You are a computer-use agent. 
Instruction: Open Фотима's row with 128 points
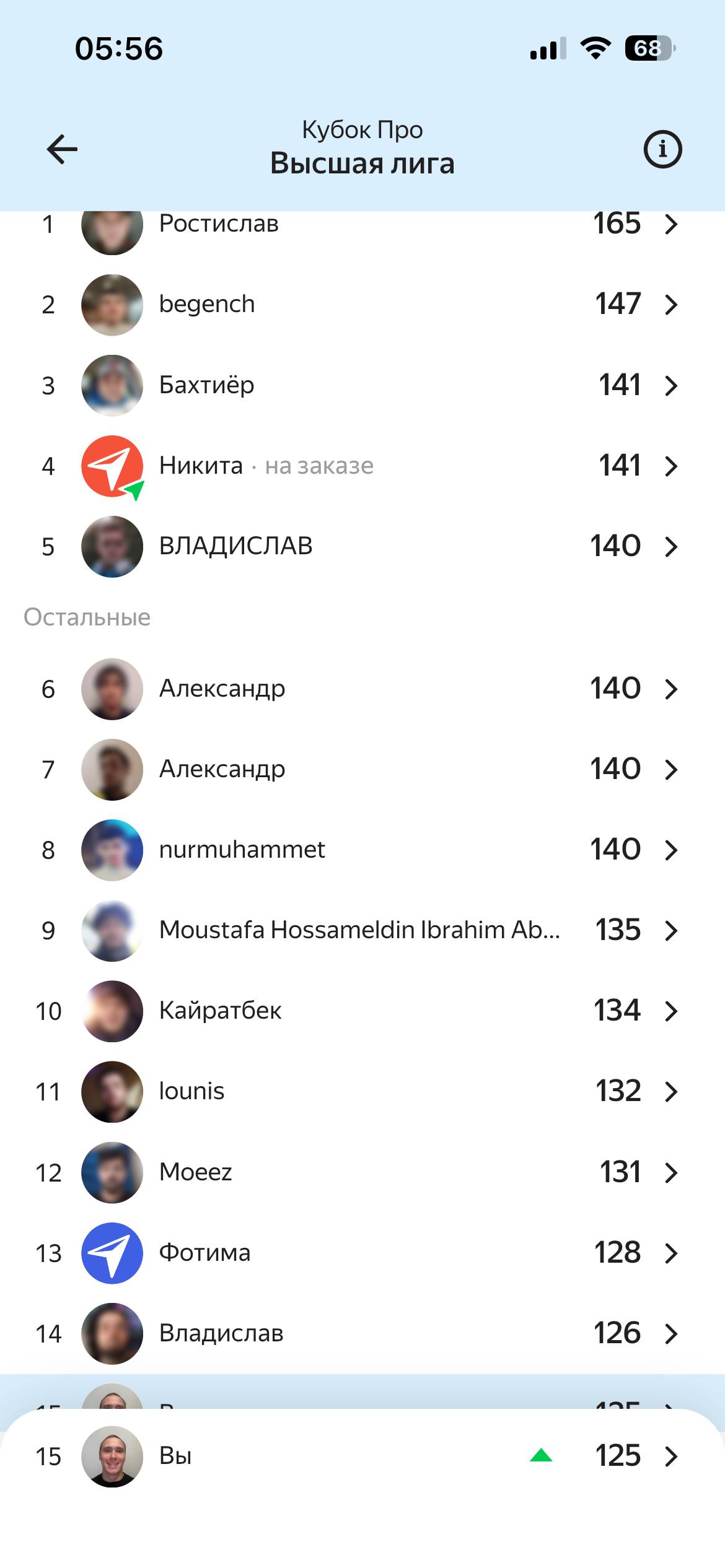tap(362, 1252)
